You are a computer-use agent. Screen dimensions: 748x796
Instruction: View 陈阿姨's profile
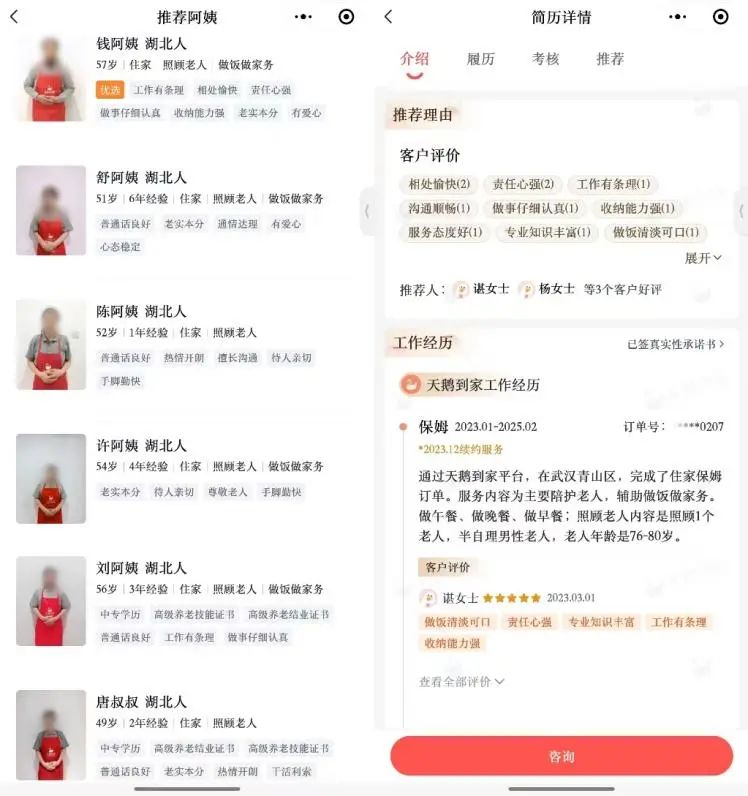coord(186,345)
